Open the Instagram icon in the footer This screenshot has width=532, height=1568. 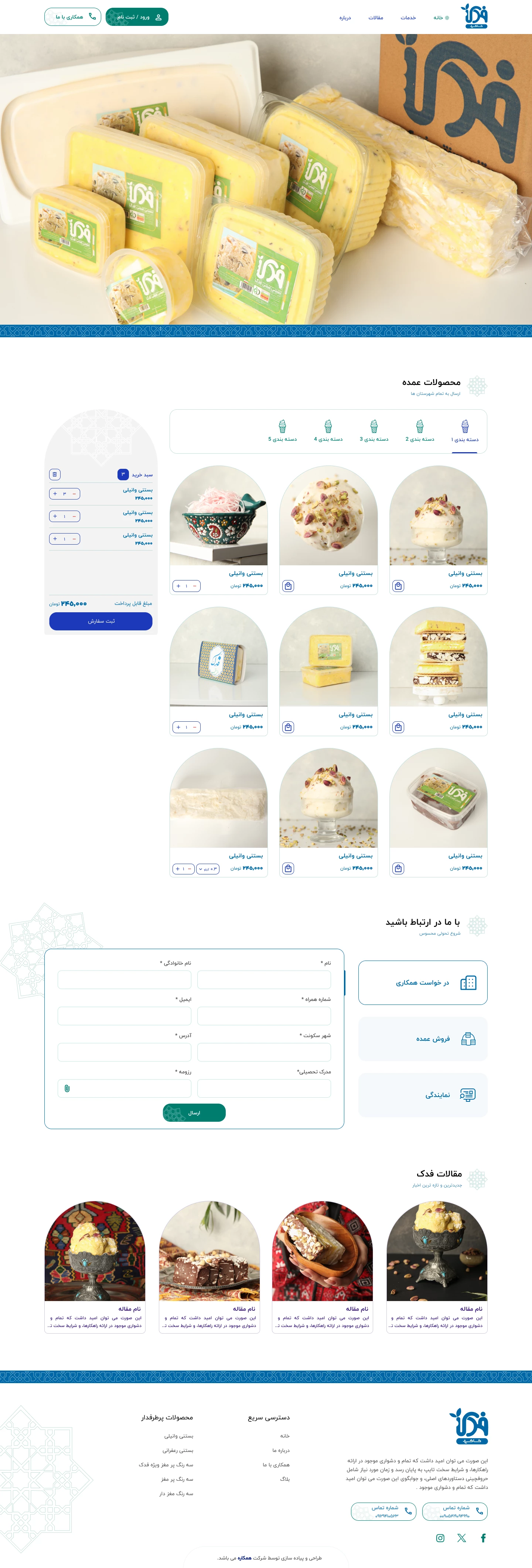(440, 1538)
